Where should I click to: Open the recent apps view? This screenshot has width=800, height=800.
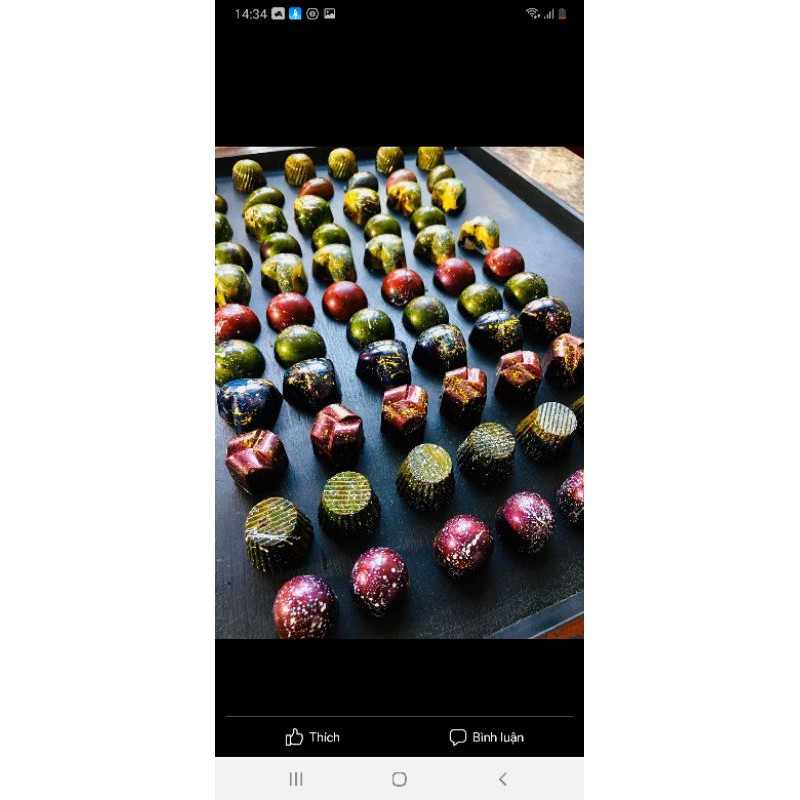click(296, 779)
